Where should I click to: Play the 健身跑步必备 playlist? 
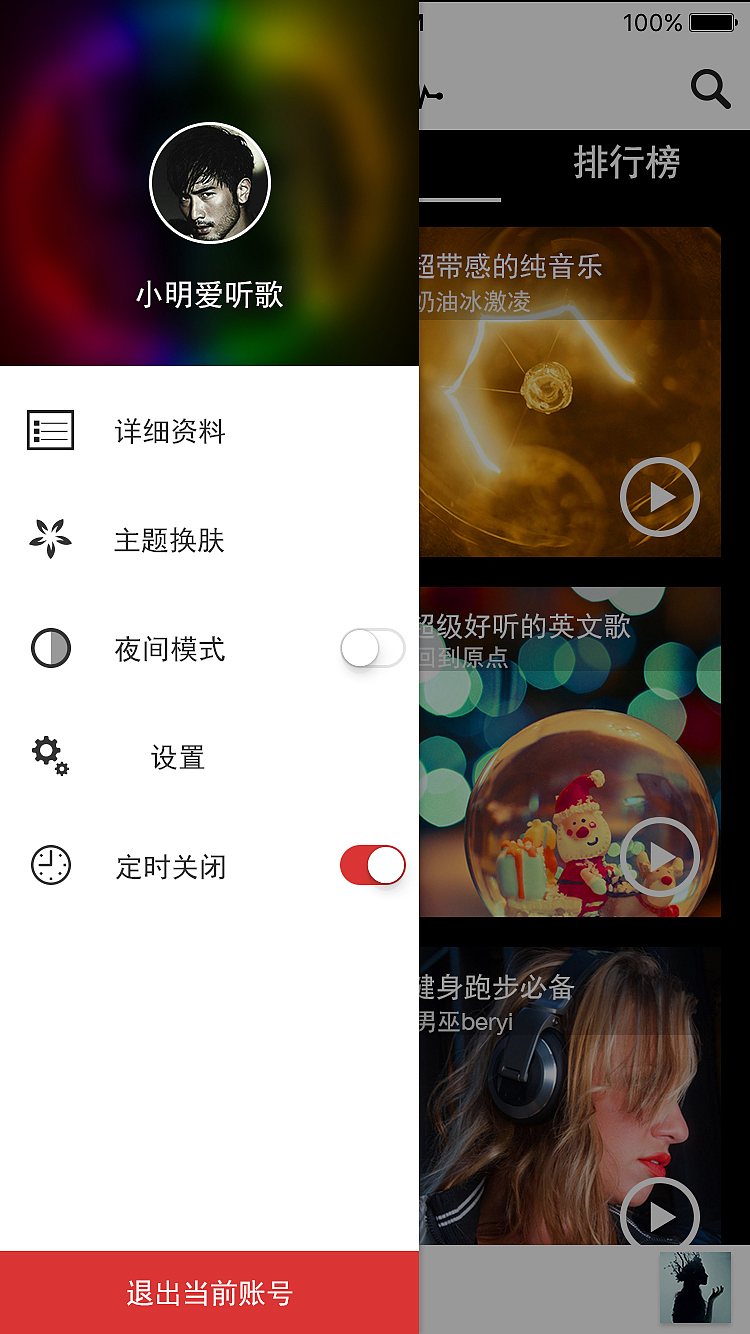point(659,1215)
